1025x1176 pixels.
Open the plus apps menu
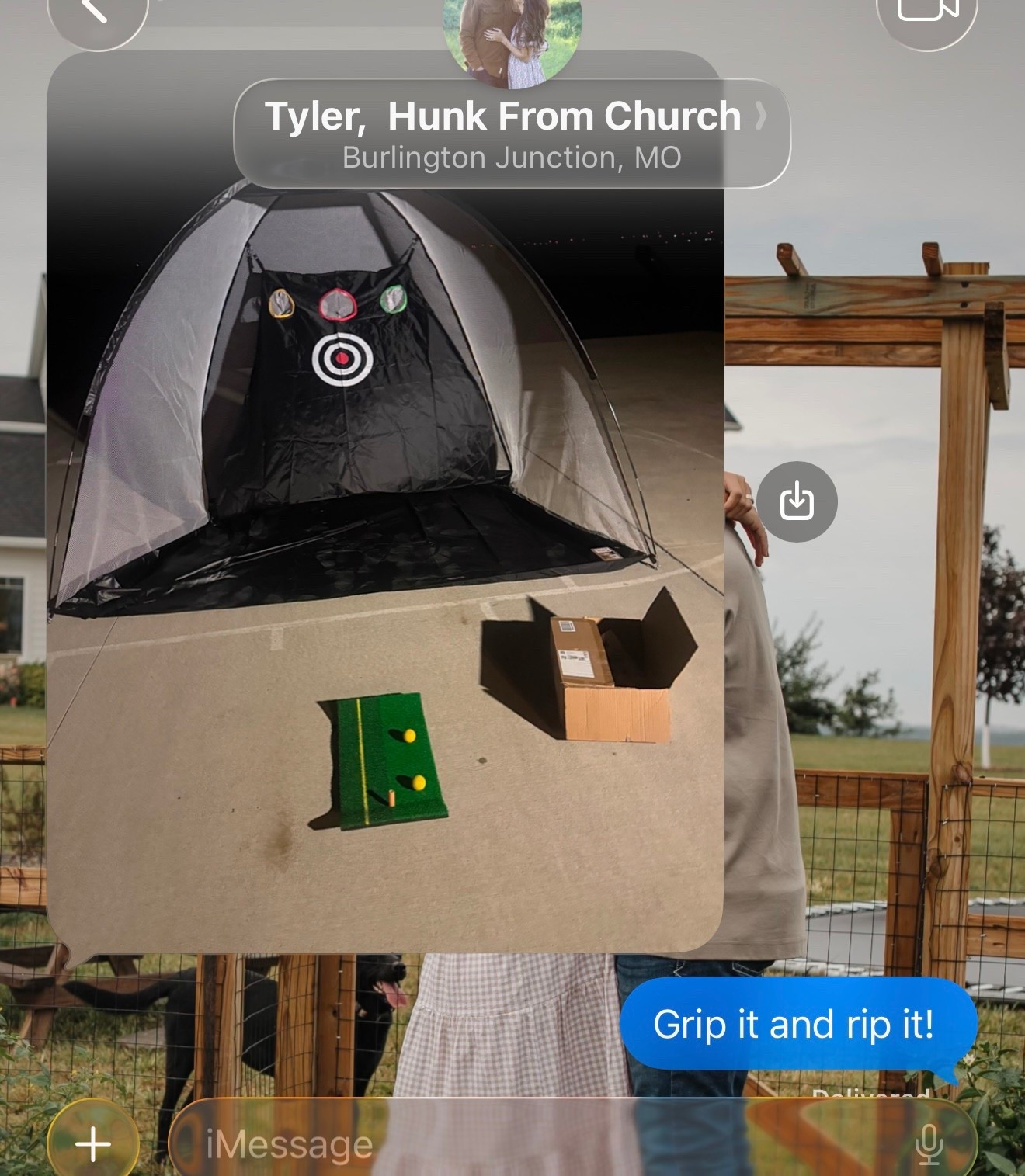pos(93,1143)
